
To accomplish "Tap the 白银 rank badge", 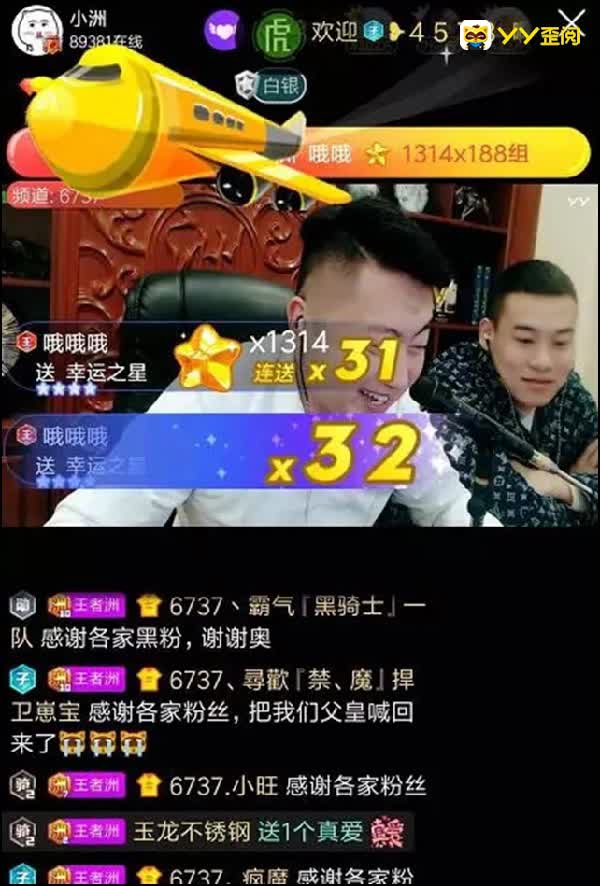I will coord(271,86).
